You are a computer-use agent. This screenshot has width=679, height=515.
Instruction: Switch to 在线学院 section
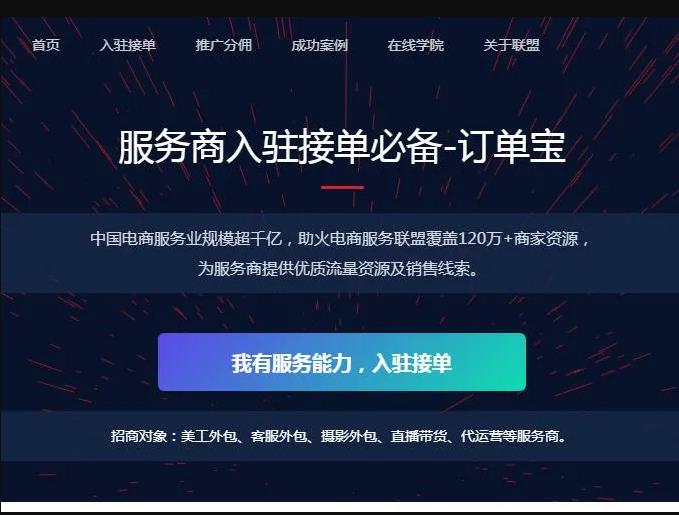pyautogui.click(x=416, y=45)
